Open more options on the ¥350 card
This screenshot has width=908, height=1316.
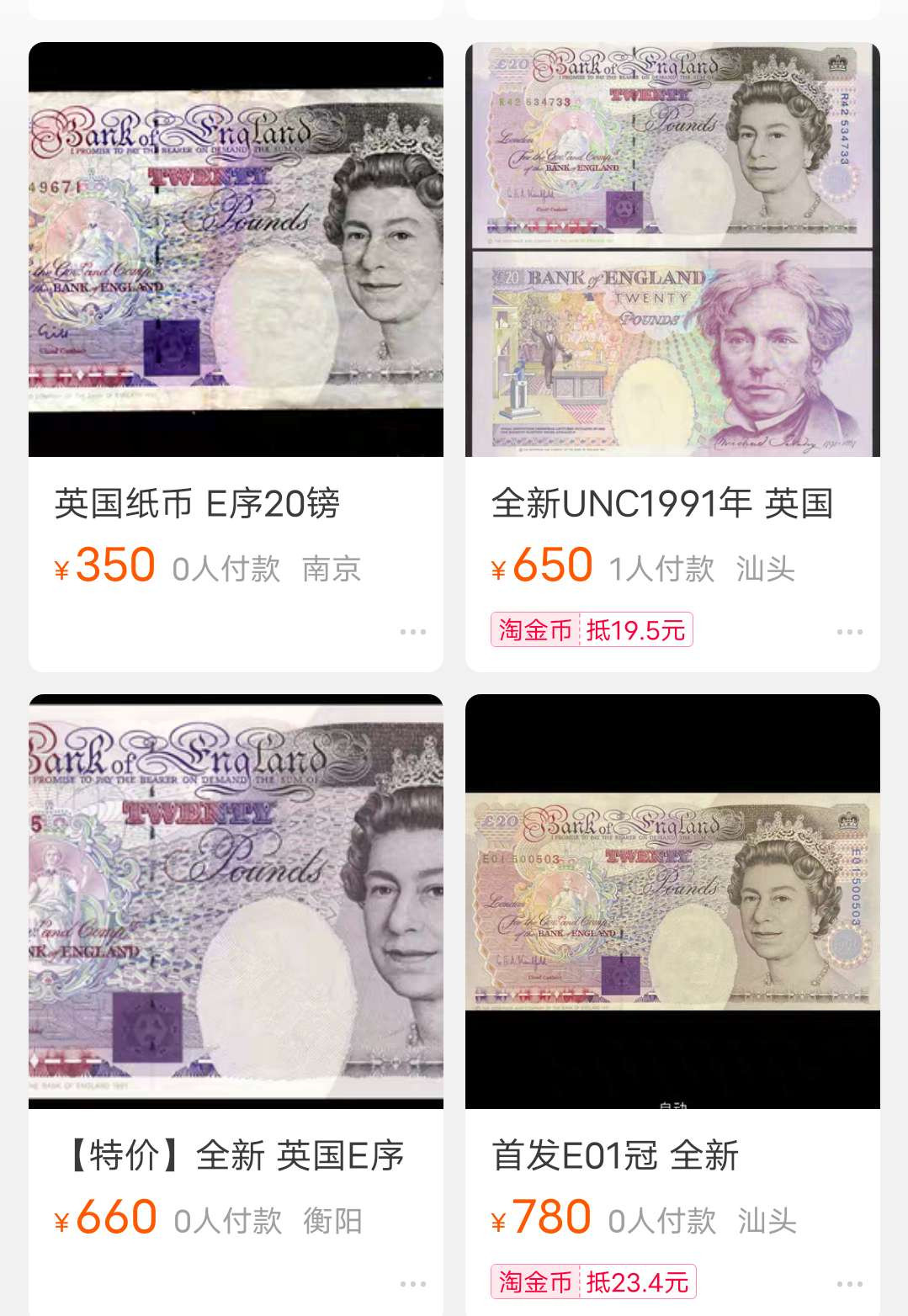click(x=412, y=632)
